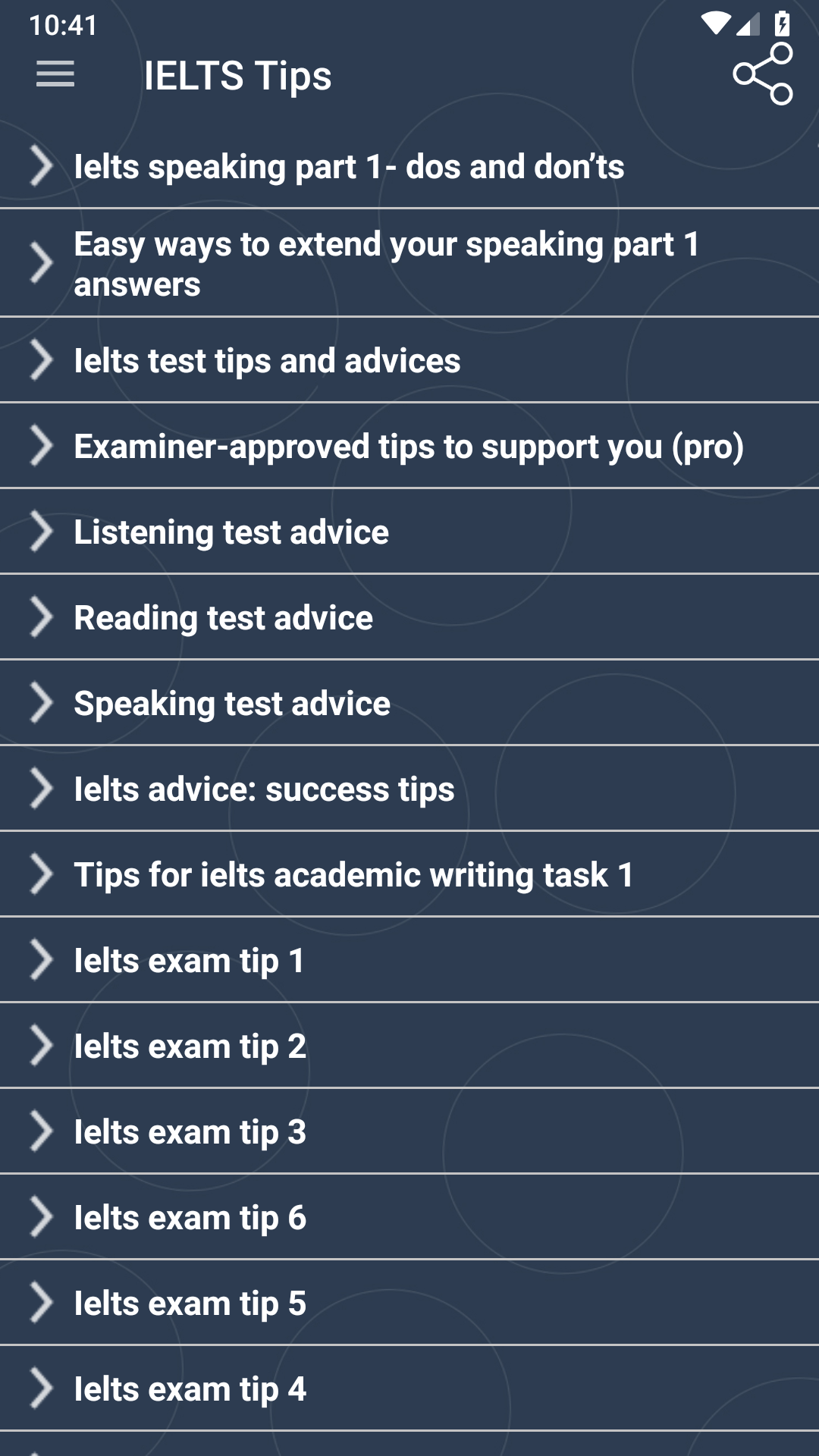Open the hamburger navigation menu
This screenshot has width=819, height=1456.
point(55,74)
